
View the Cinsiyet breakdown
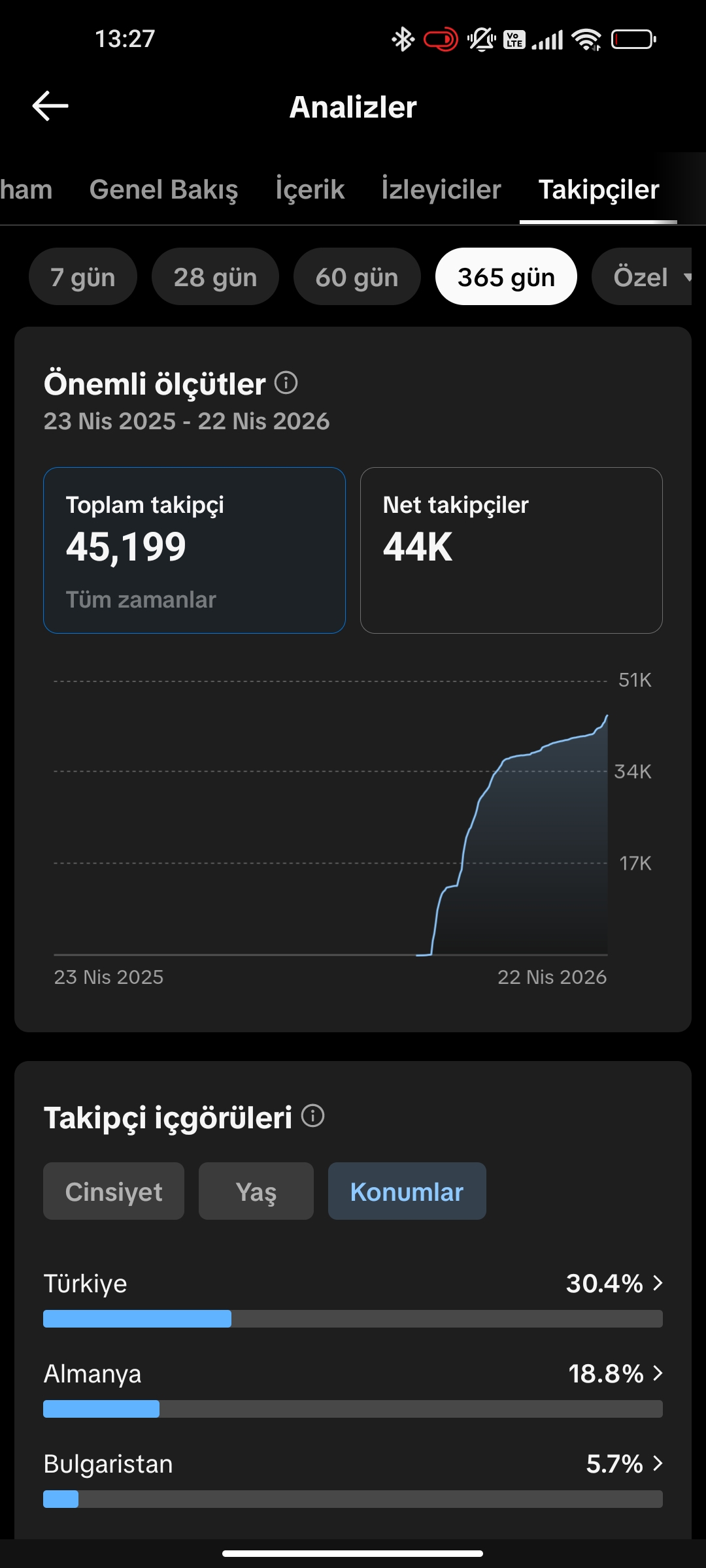coord(114,1191)
